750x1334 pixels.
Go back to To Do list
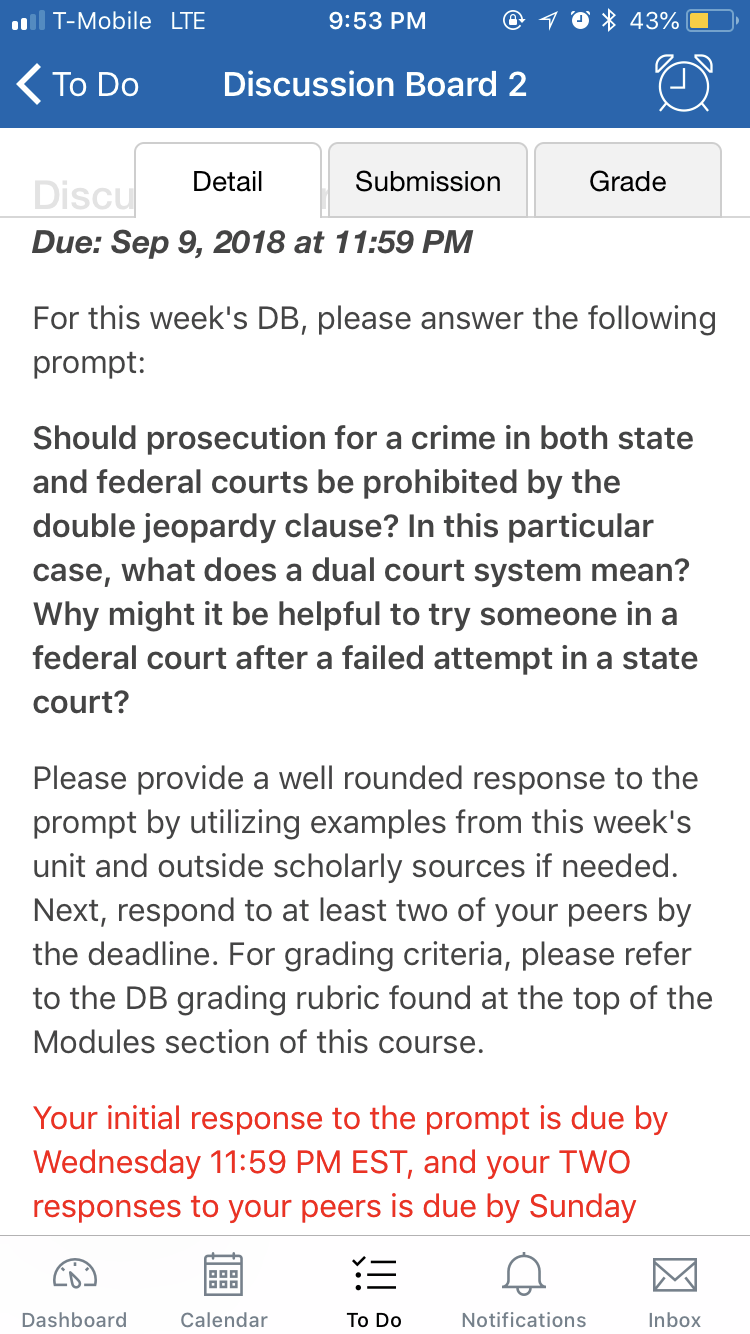(x=78, y=85)
